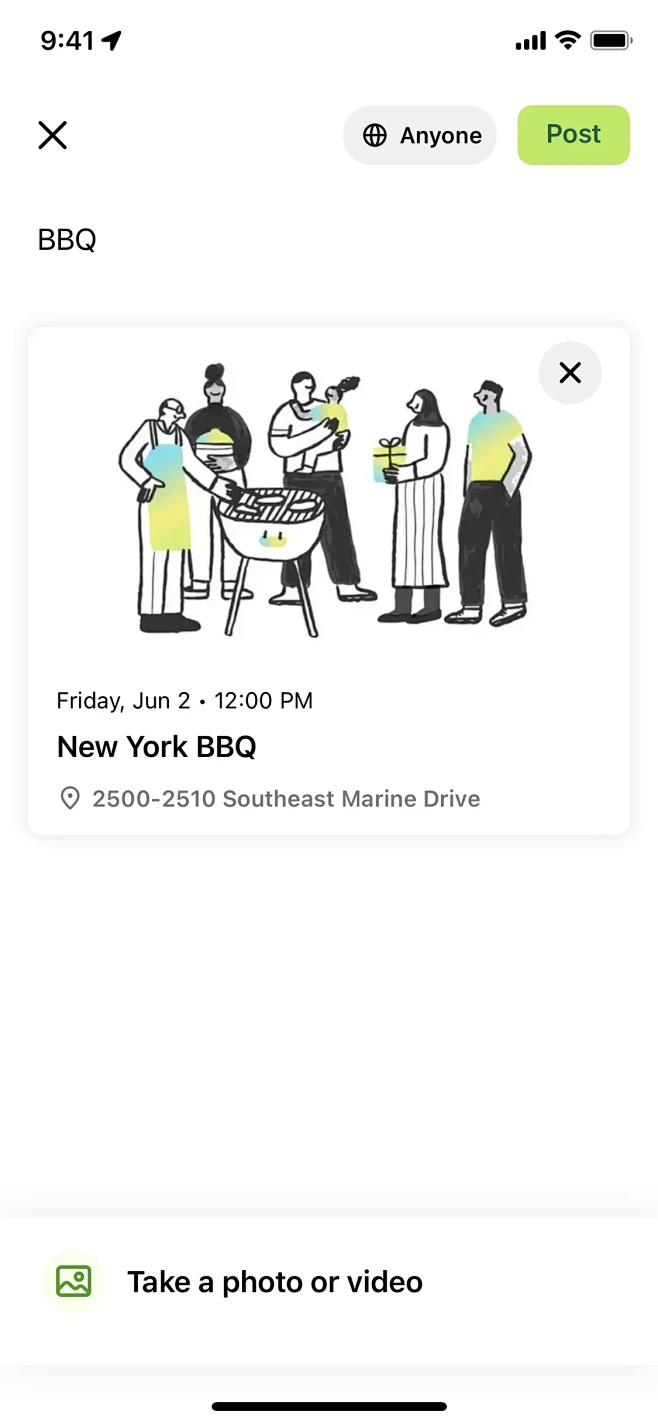Remove the attached New York BBQ event

click(x=570, y=373)
